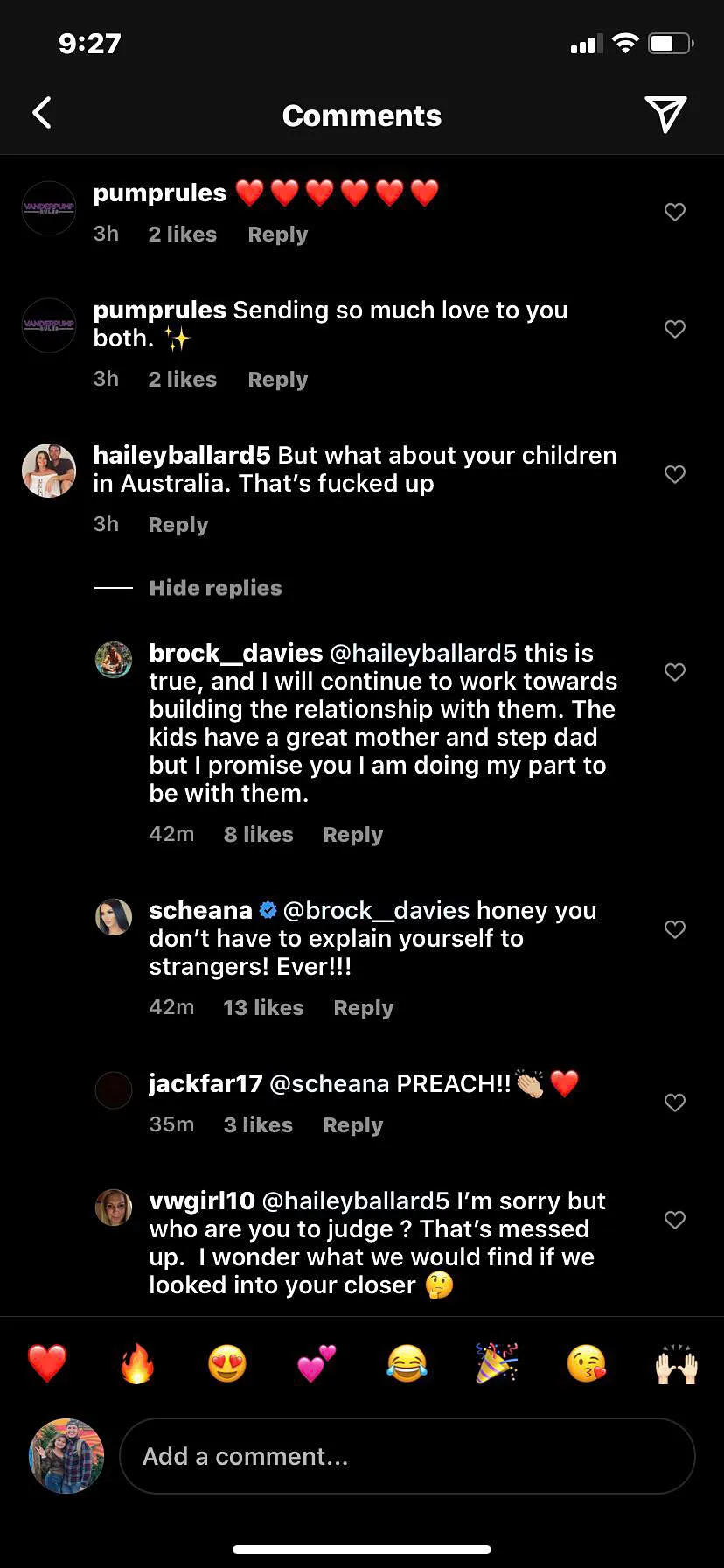Like jackfar17's PREACH comment
Image resolution: width=724 pixels, height=1568 pixels.
pos(674,1102)
